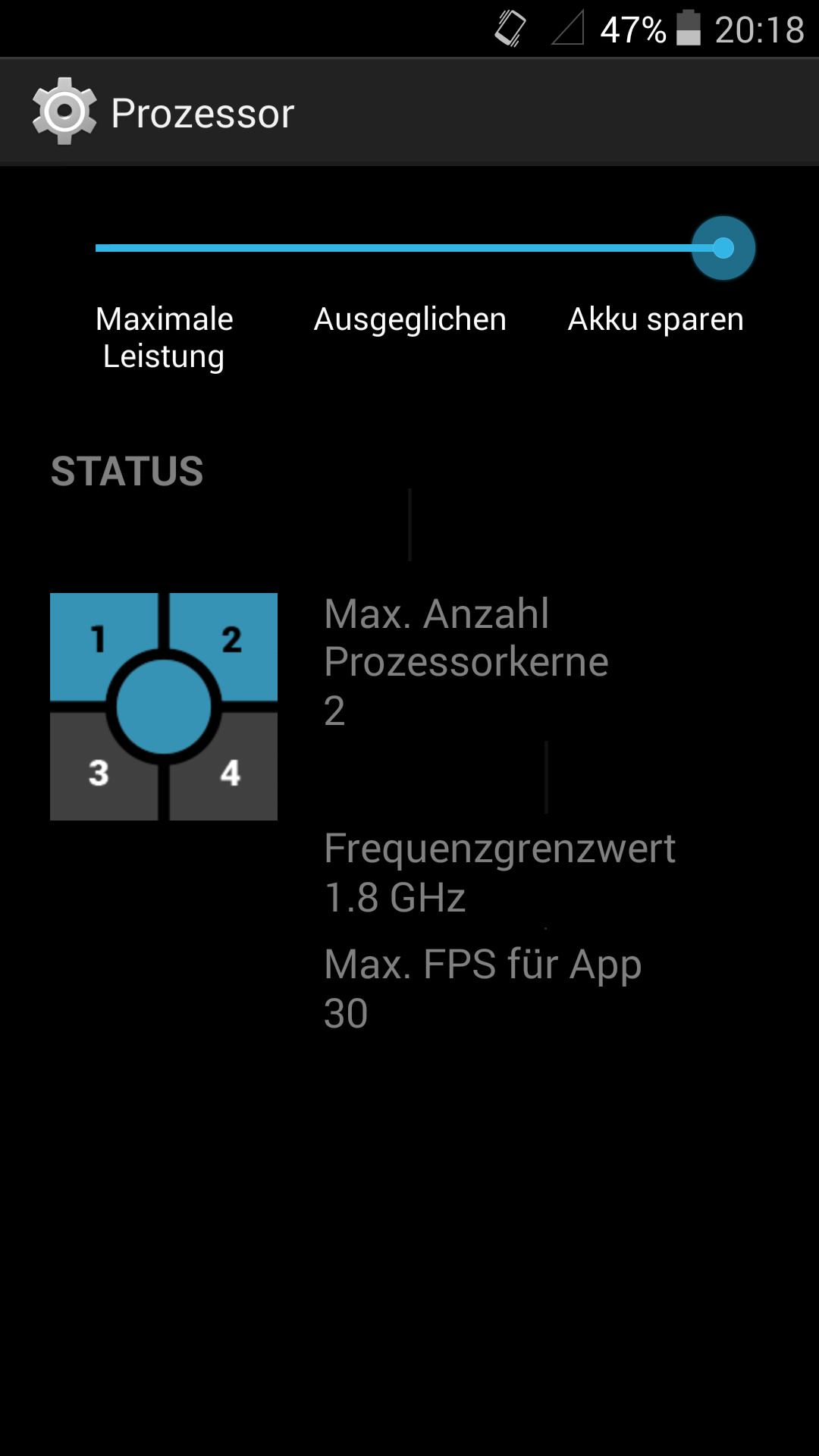
Task: Set slider to Maximale Leistung
Action: tap(164, 337)
